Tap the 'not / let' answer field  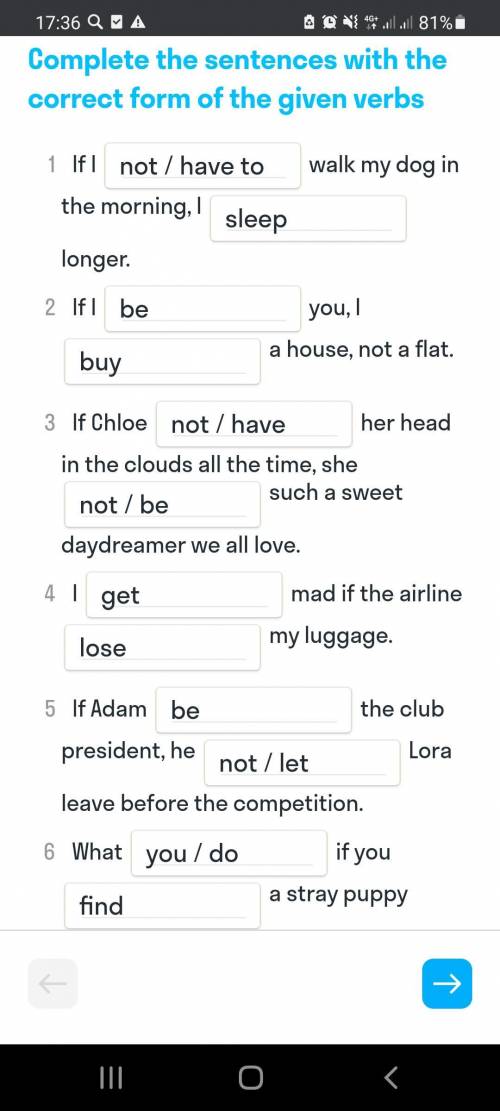[302, 762]
